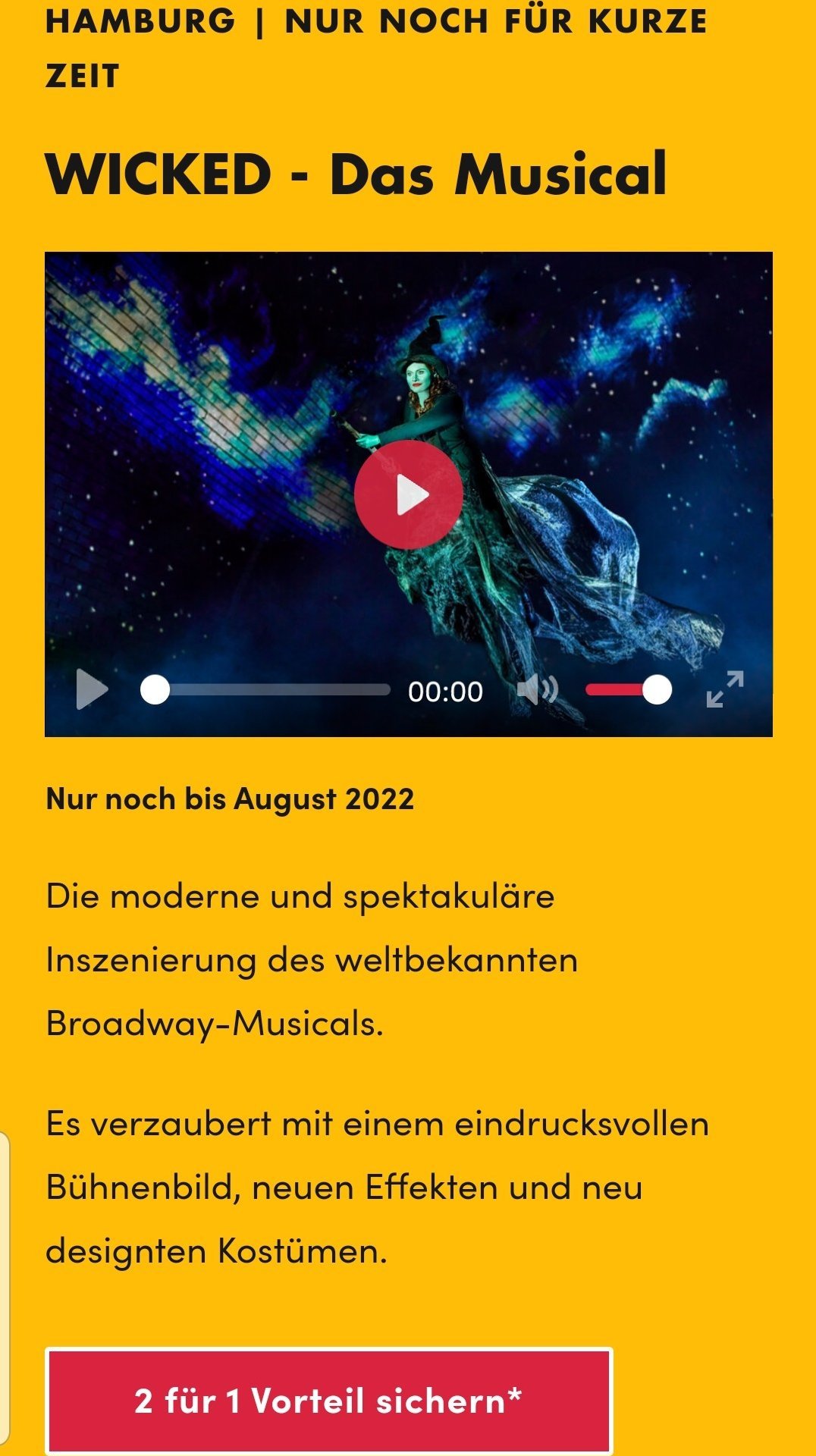Image resolution: width=816 pixels, height=1456 pixels.
Task: Tap the red volume slider
Action: (x=629, y=690)
